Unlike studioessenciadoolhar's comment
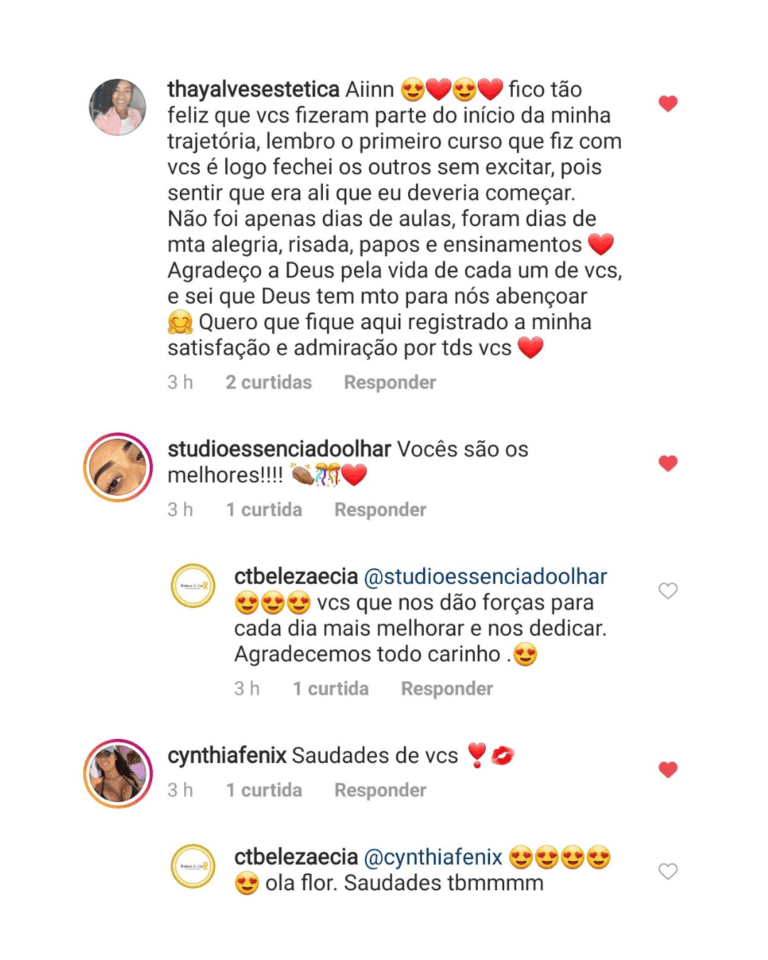Image resolution: width=768 pixels, height=960 pixels. [668, 463]
